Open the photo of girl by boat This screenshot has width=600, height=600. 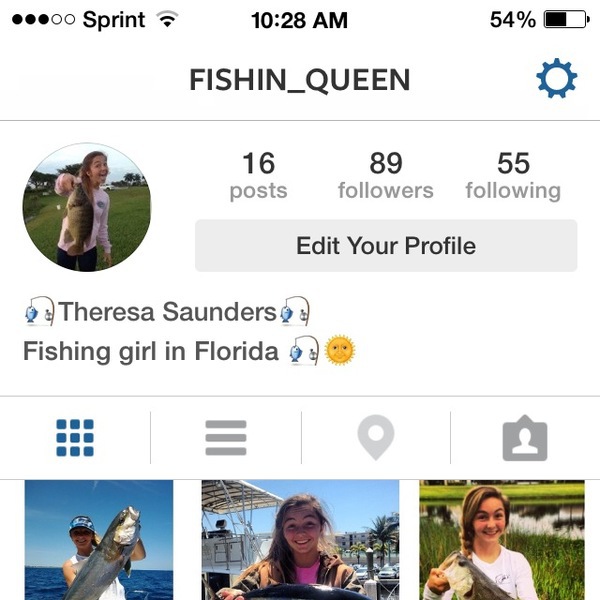click(300, 540)
